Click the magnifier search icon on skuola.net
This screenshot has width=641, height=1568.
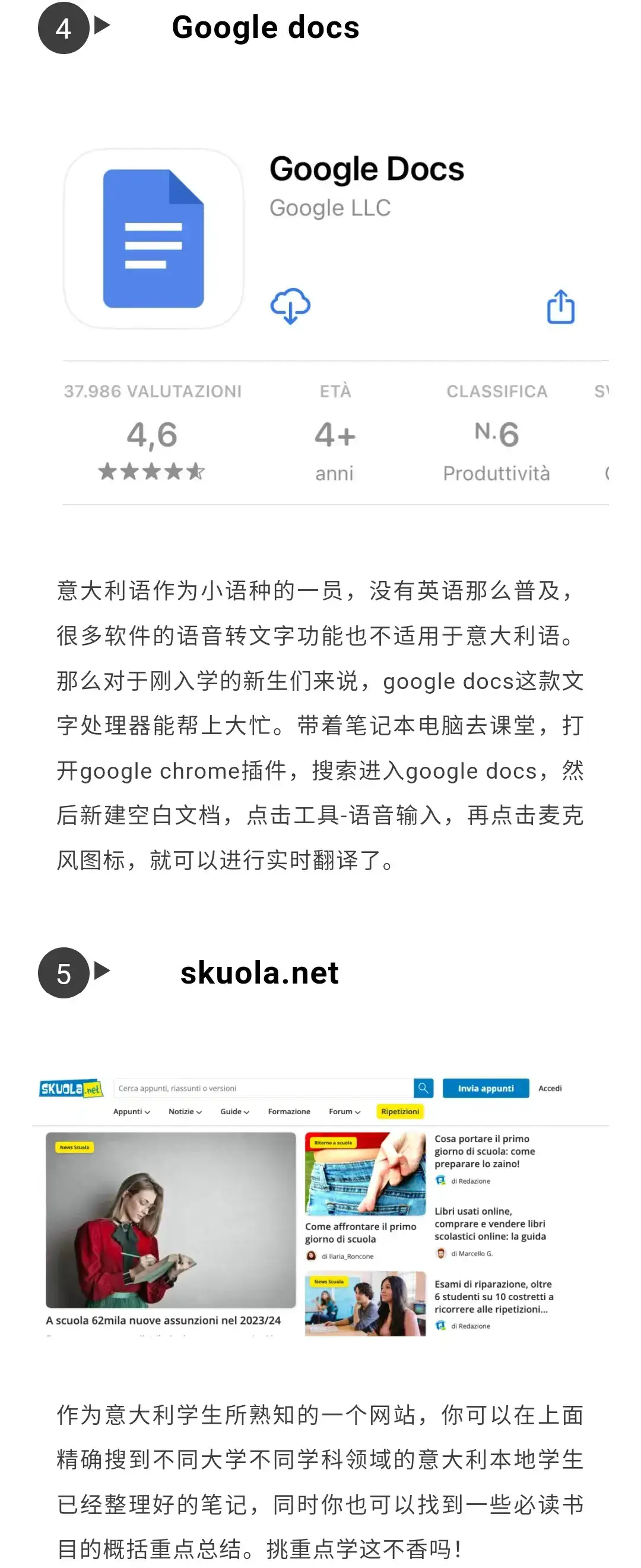coord(423,1088)
